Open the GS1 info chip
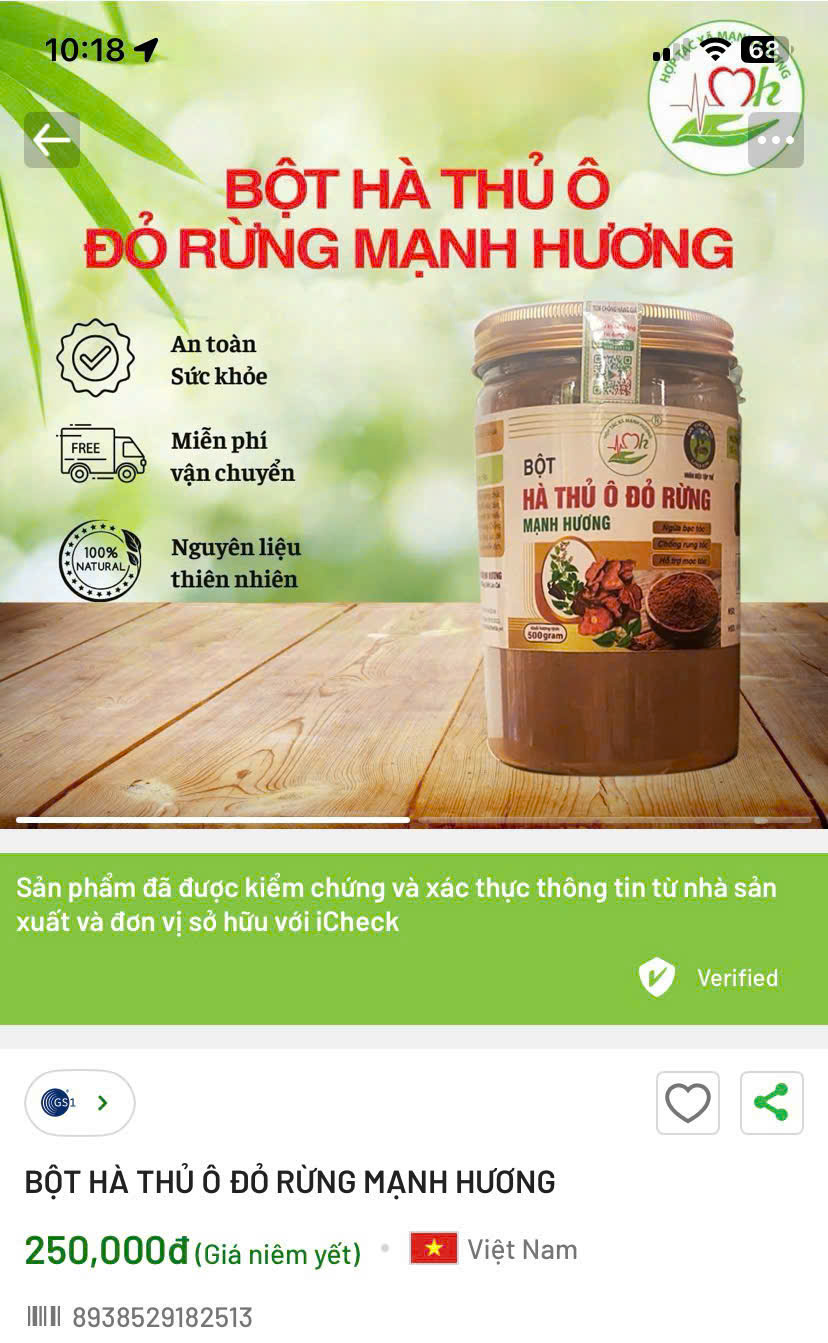Image resolution: width=828 pixels, height=1343 pixels. 79,1103
